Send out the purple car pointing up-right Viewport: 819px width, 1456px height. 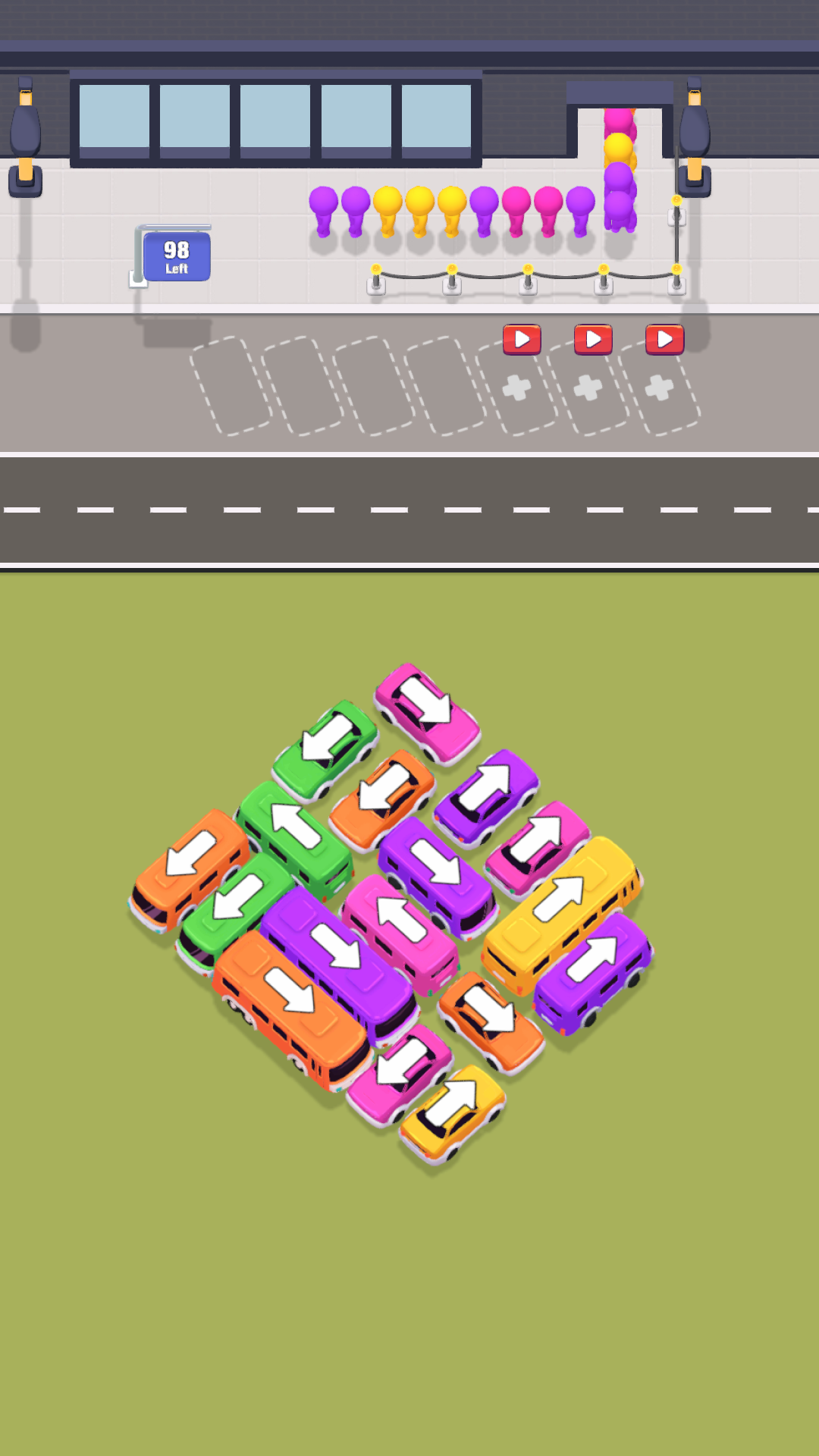tap(485, 796)
